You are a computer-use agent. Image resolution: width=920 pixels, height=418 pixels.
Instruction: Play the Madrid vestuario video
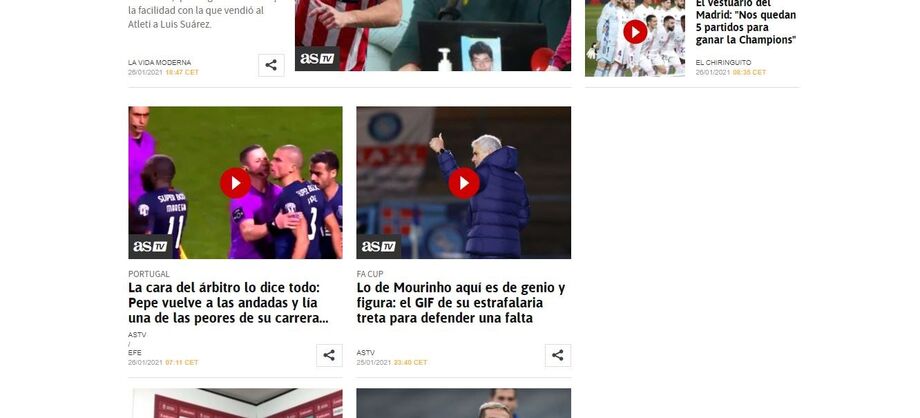[x=635, y=32]
